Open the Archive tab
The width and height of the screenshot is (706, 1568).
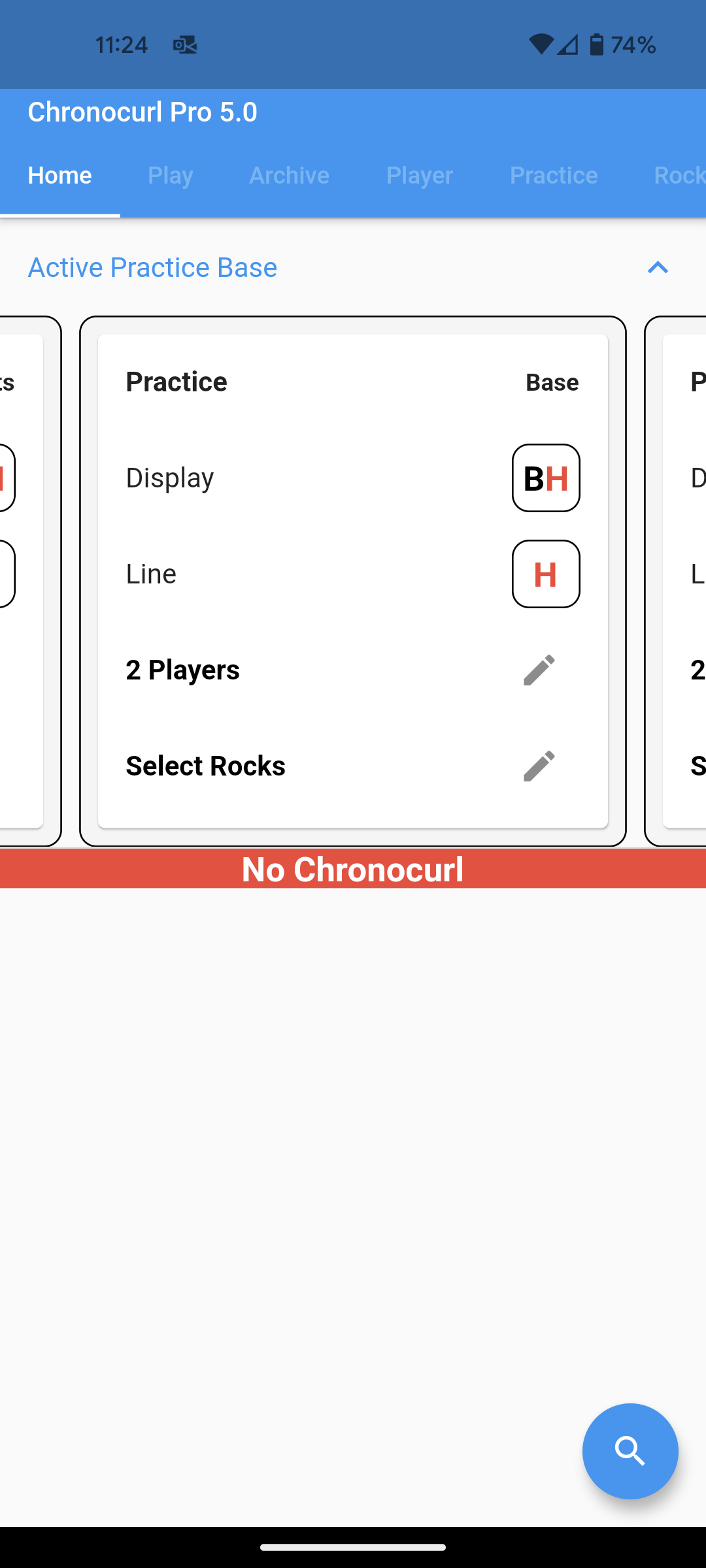click(x=289, y=176)
